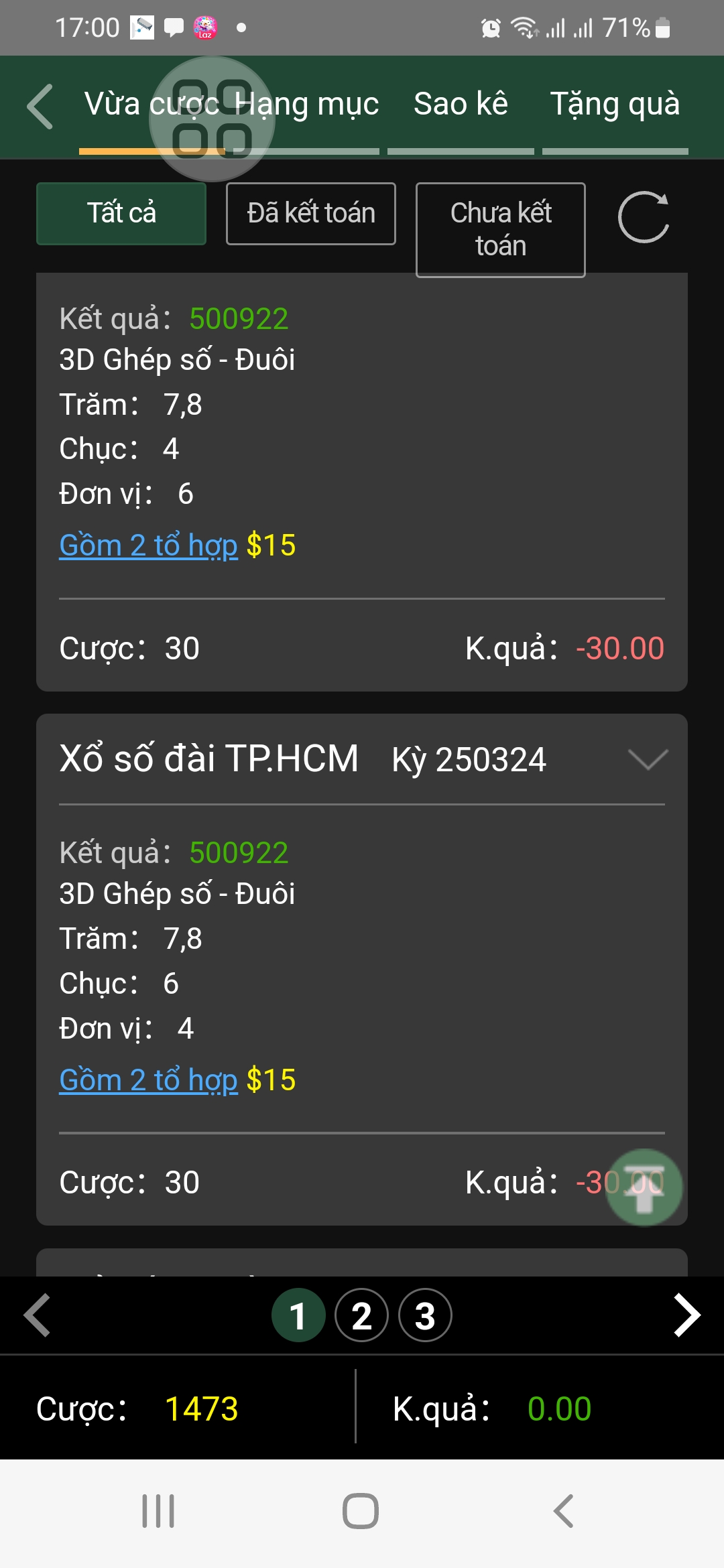Viewport: 724px width, 1568px height.
Task: Refresh the bet list
Action: pyautogui.click(x=644, y=217)
